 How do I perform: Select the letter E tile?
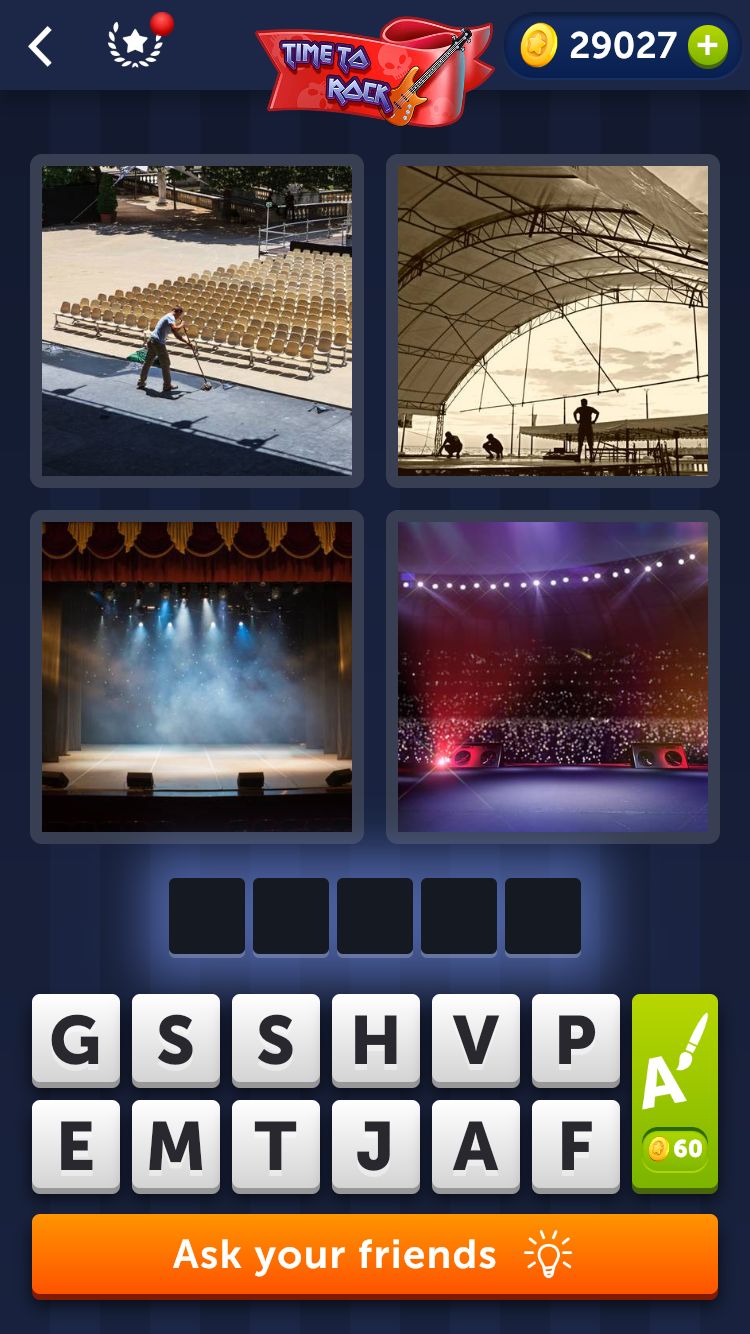[76, 1146]
